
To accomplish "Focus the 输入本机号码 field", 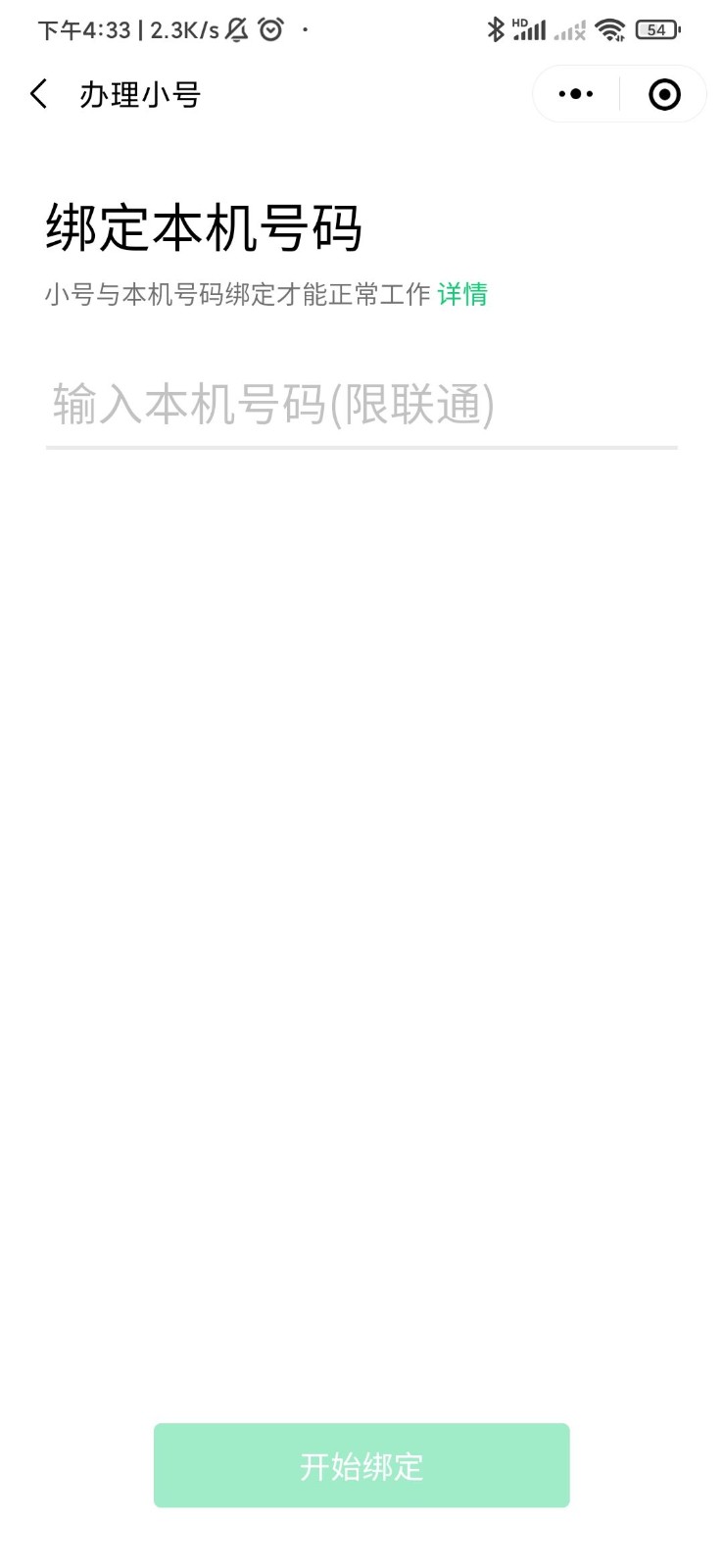I will [361, 406].
